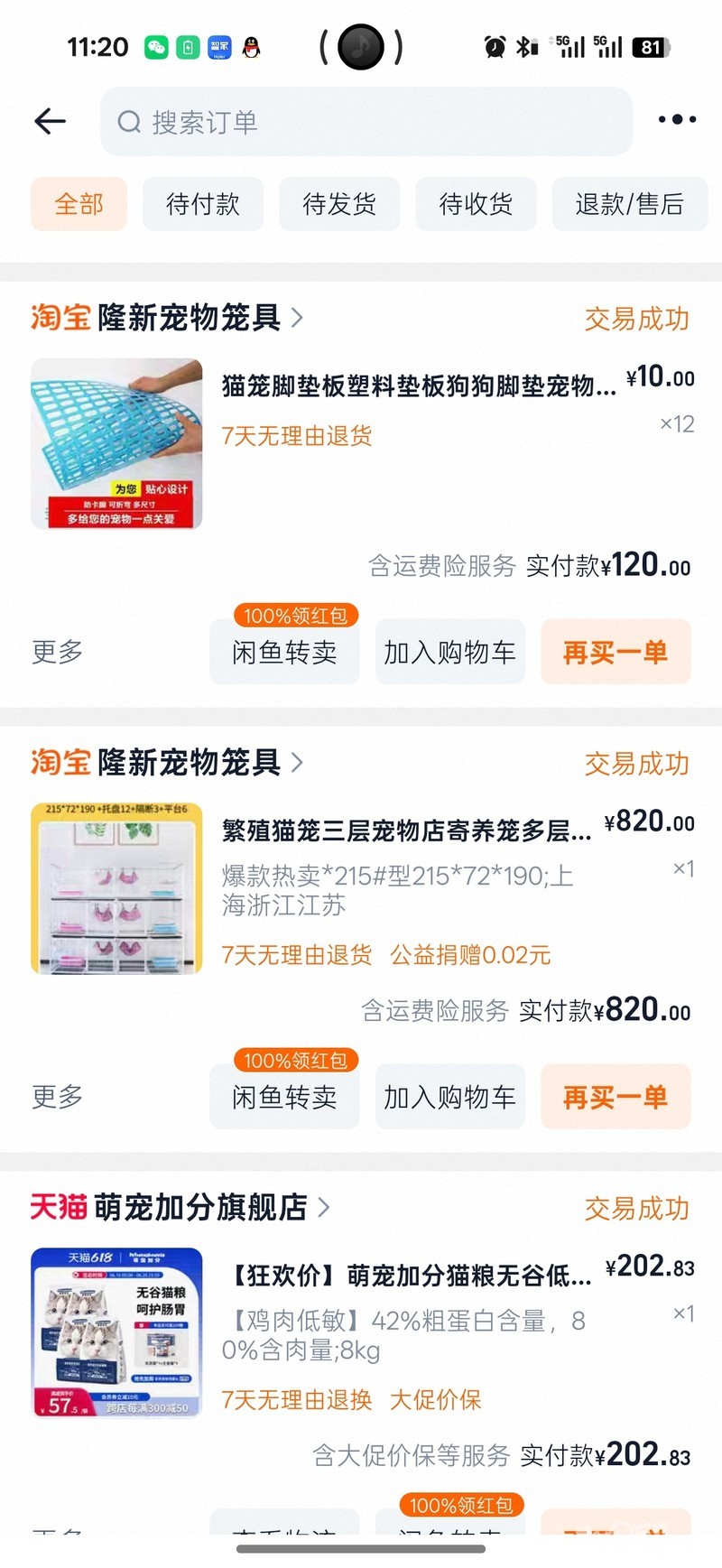The width and height of the screenshot is (722, 1568).
Task: Go back with the arrow icon
Action: tap(51, 121)
